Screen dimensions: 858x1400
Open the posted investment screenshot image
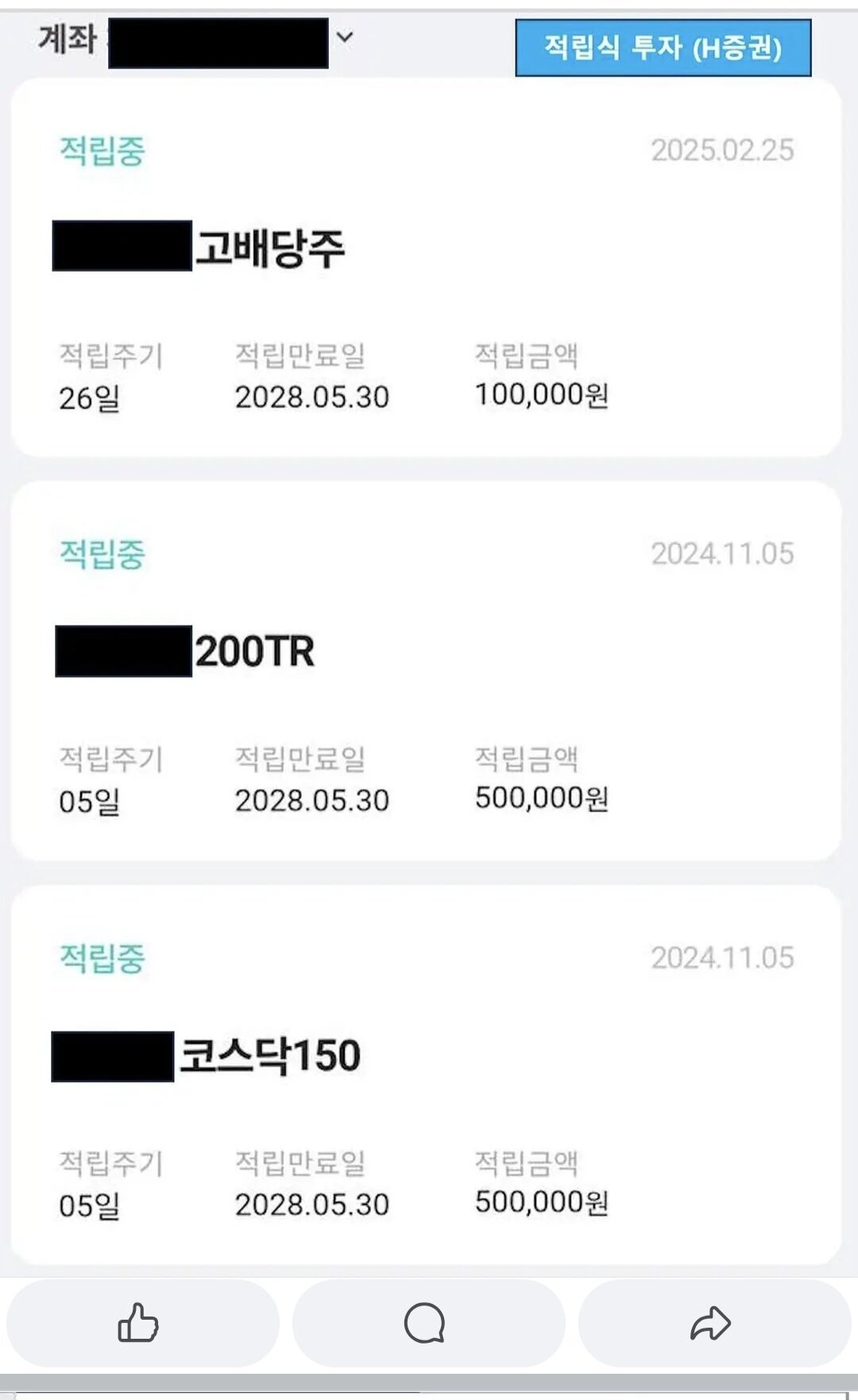[427, 636]
